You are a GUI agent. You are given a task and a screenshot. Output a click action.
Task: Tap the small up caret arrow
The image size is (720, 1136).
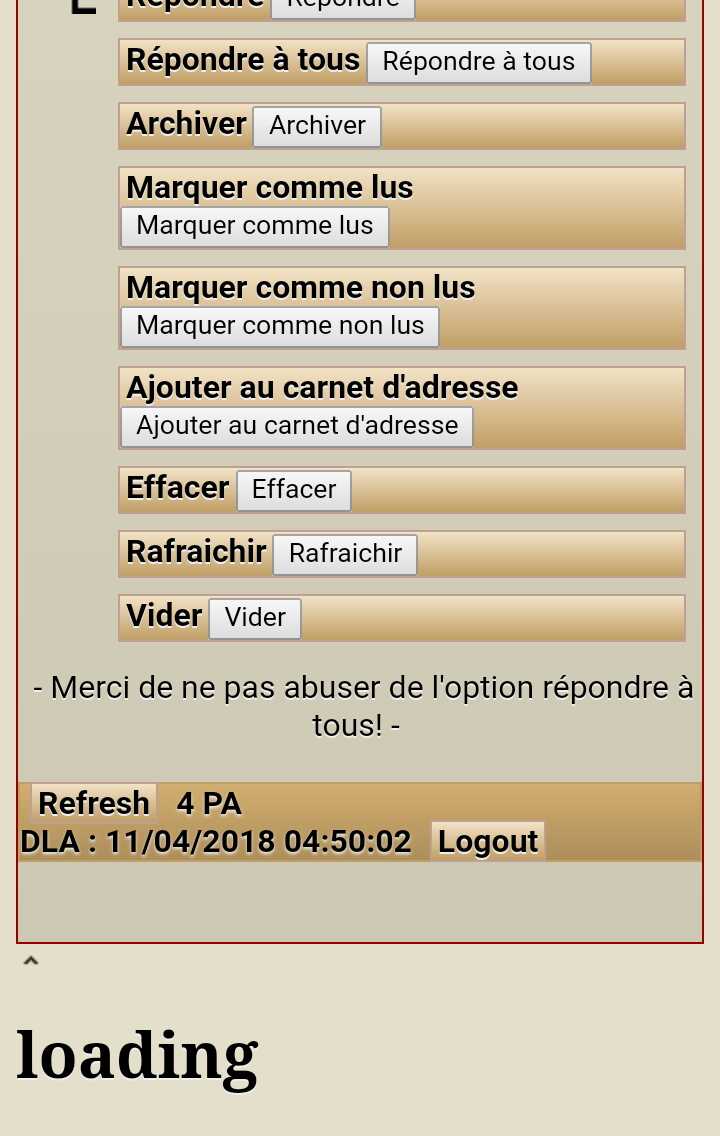pyautogui.click(x=31, y=961)
